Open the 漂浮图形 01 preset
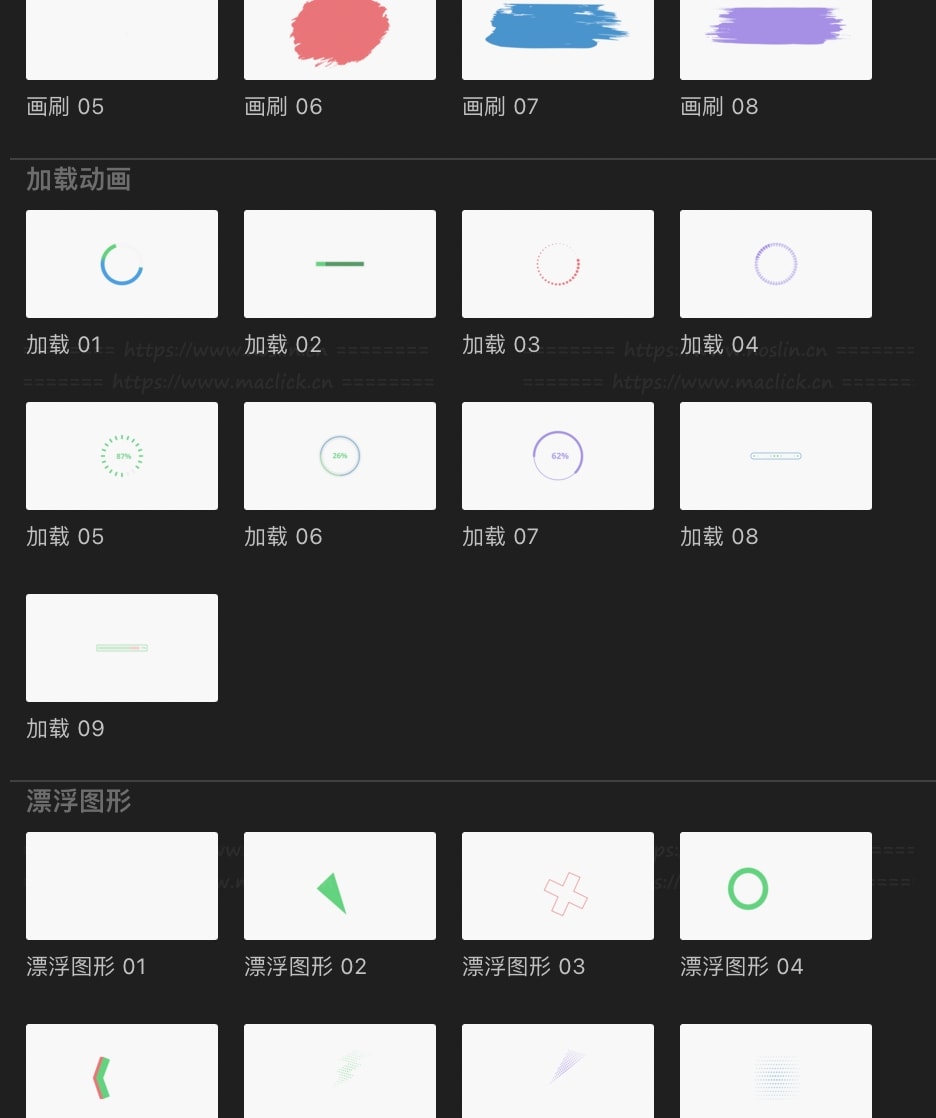Screen dimensions: 936x1118 pyautogui.click(x=122, y=886)
